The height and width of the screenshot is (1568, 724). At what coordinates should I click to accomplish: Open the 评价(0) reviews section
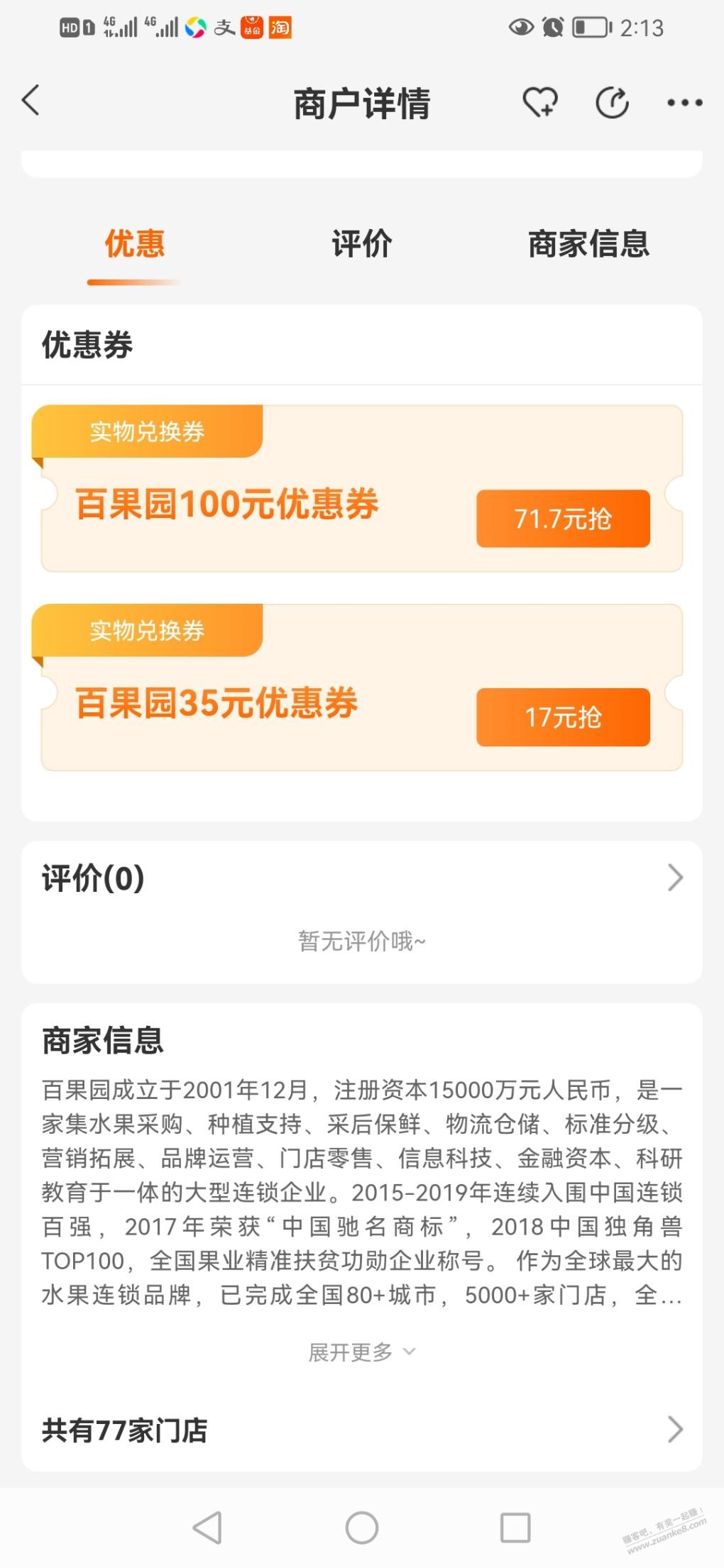click(362, 878)
